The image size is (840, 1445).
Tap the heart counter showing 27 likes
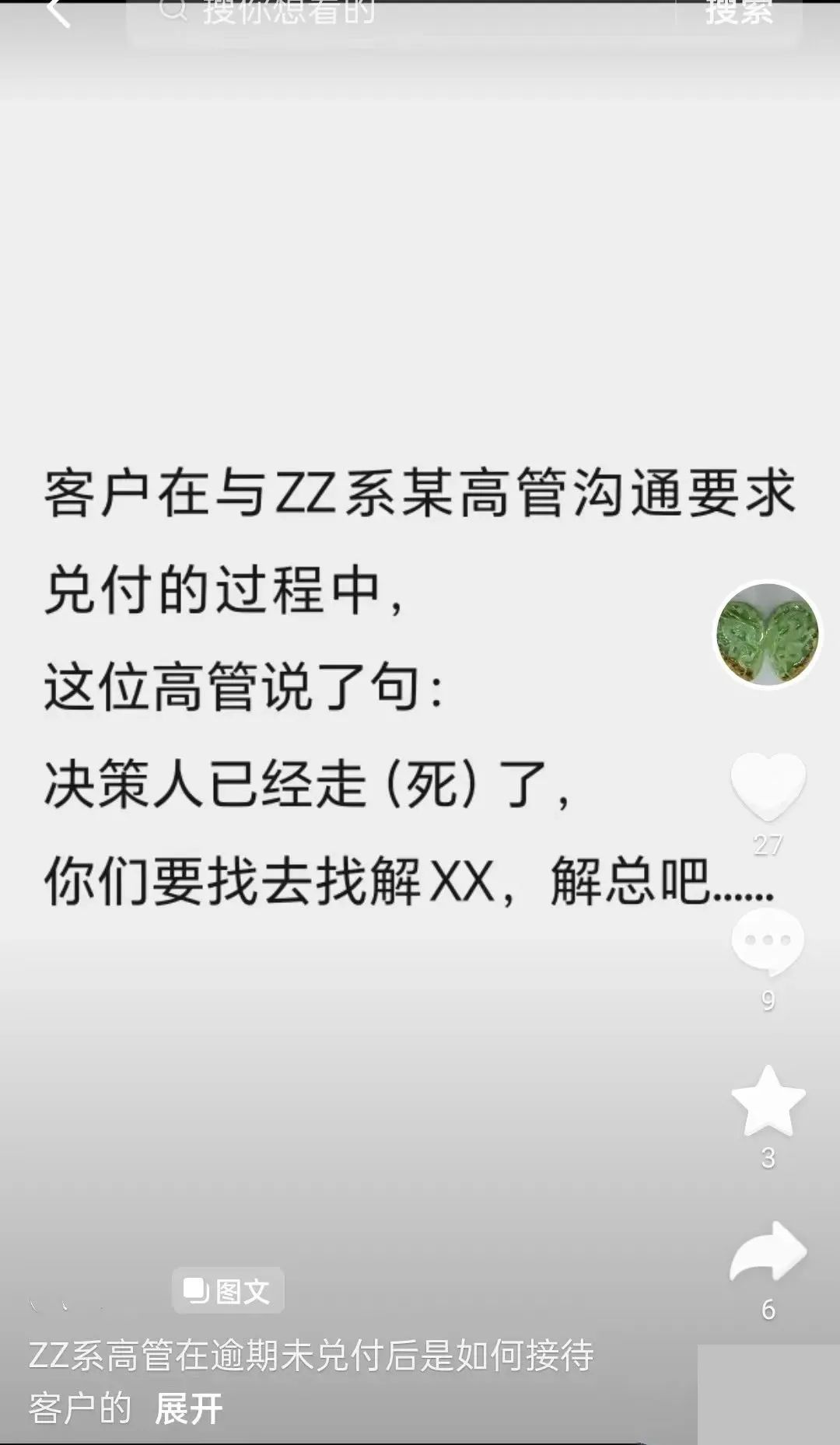coord(768,848)
